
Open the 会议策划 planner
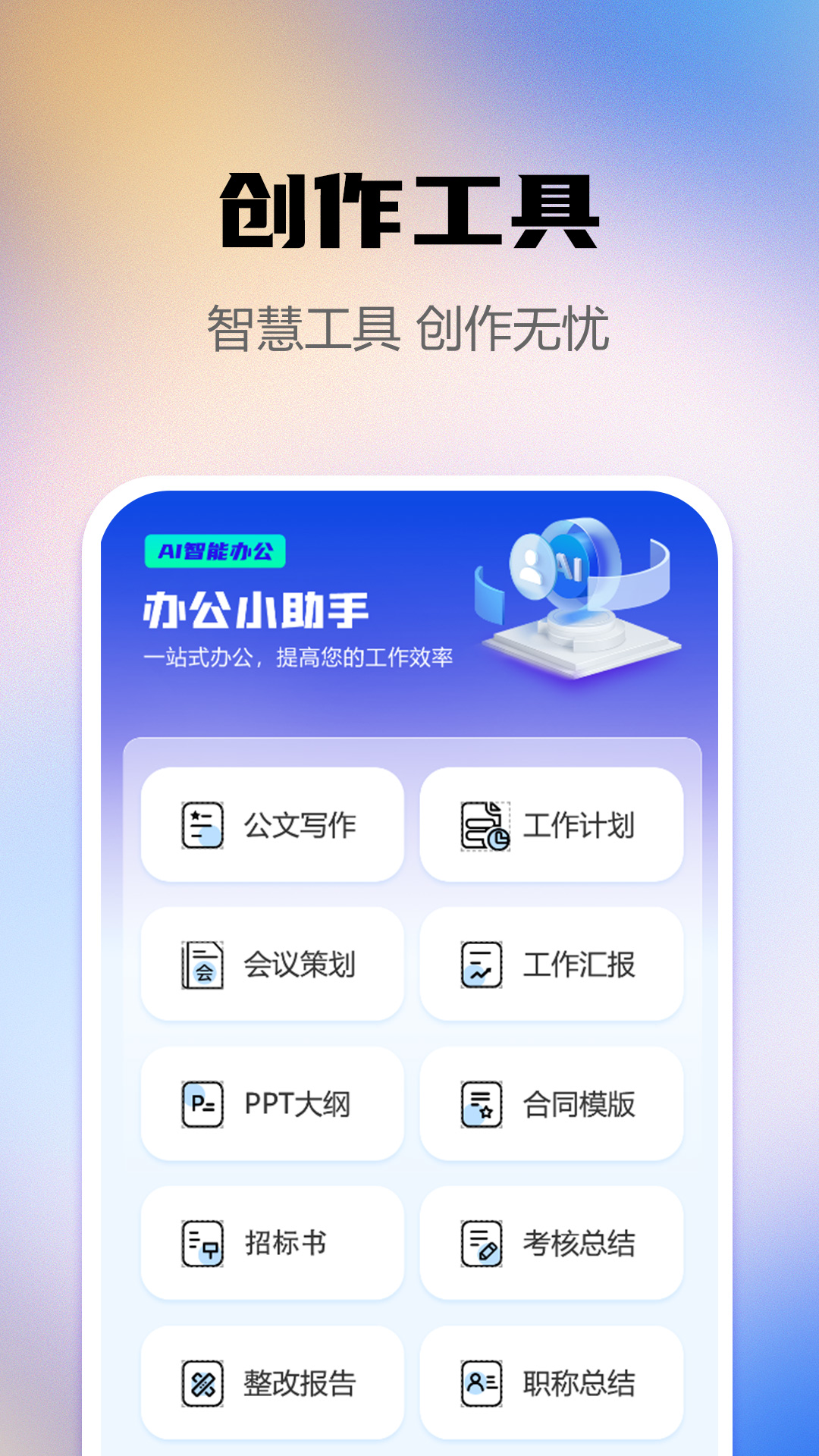273,963
